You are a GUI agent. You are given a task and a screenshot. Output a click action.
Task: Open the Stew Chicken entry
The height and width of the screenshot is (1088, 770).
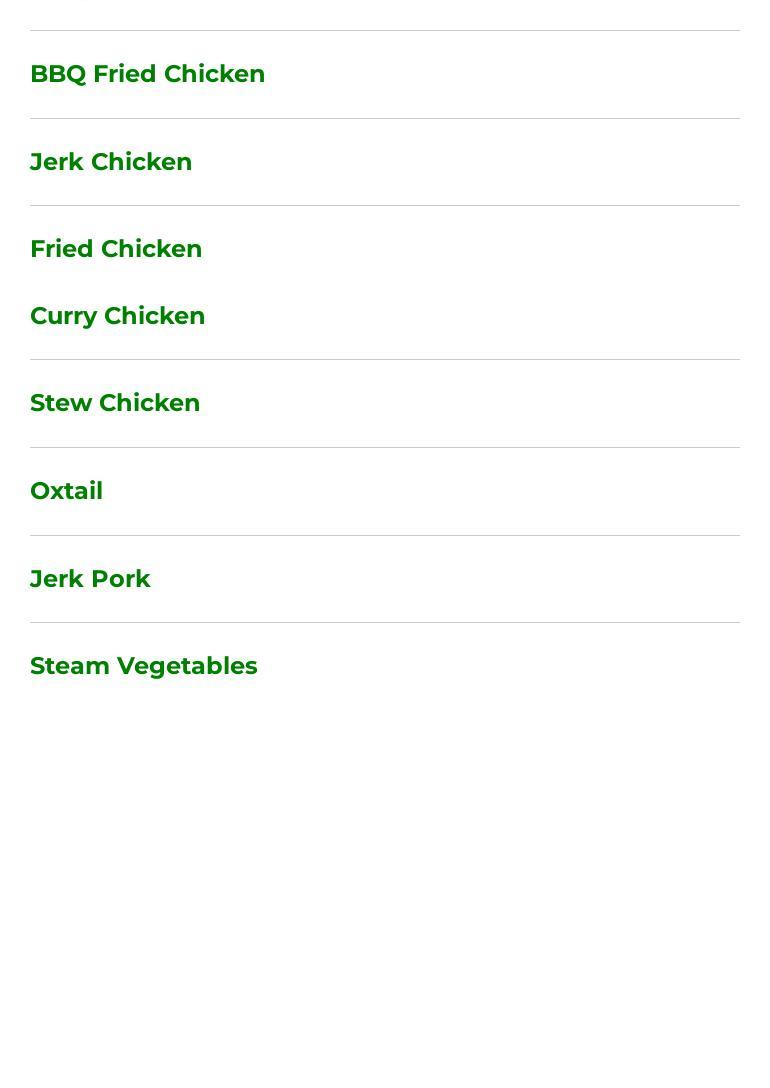click(x=115, y=403)
